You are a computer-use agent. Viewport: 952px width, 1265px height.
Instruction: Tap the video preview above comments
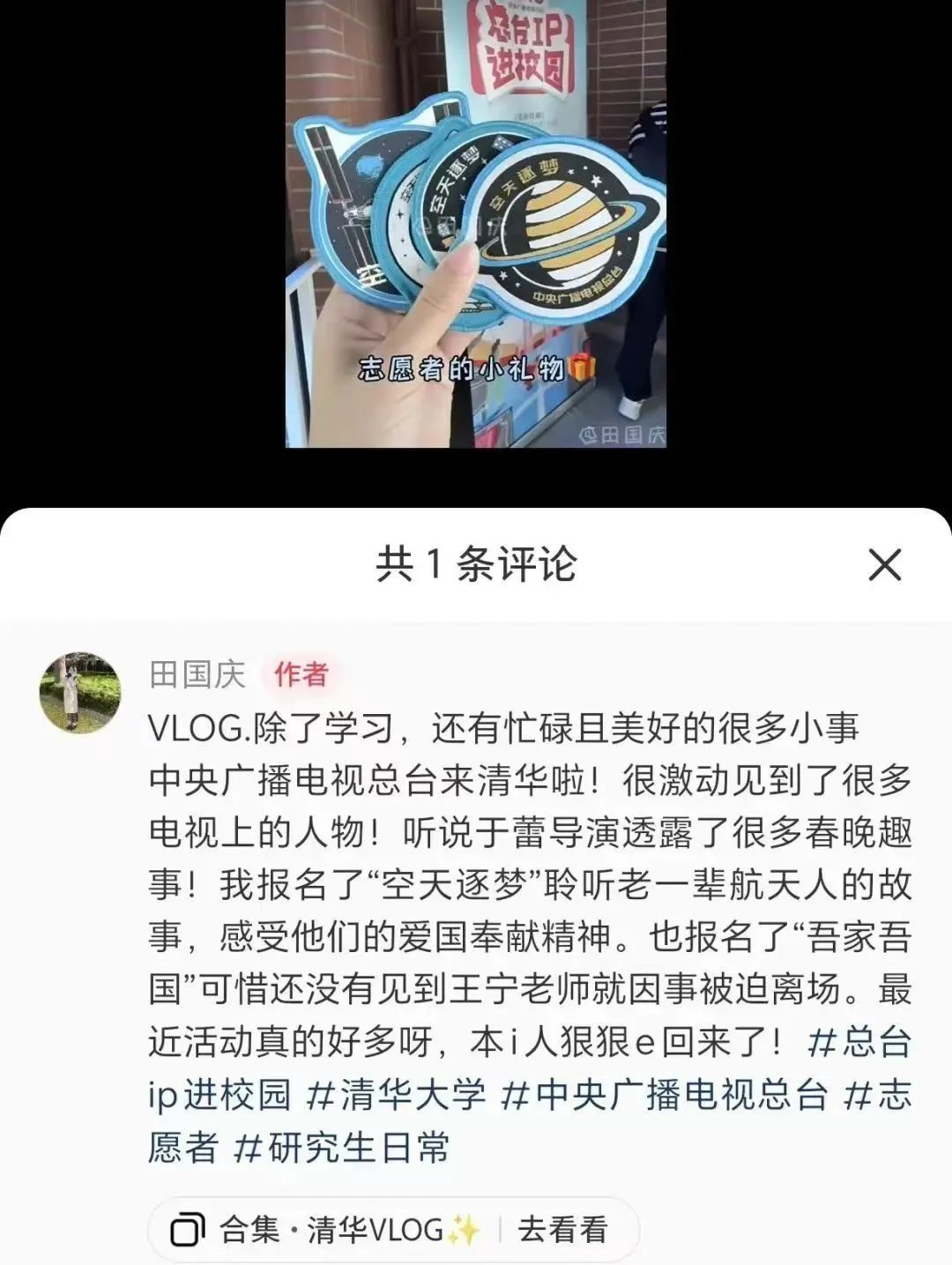(x=476, y=224)
